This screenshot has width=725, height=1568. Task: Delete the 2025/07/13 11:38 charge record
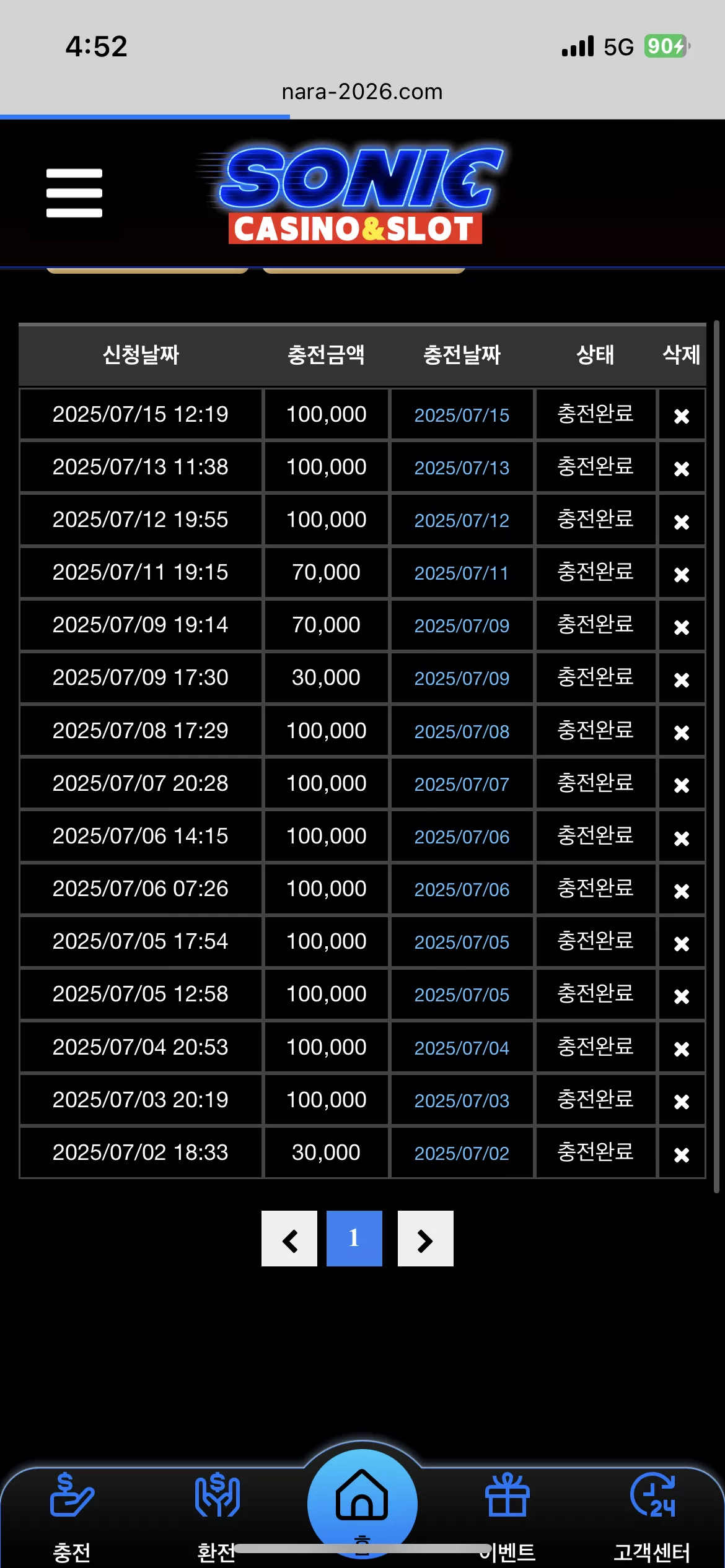pyautogui.click(x=682, y=469)
